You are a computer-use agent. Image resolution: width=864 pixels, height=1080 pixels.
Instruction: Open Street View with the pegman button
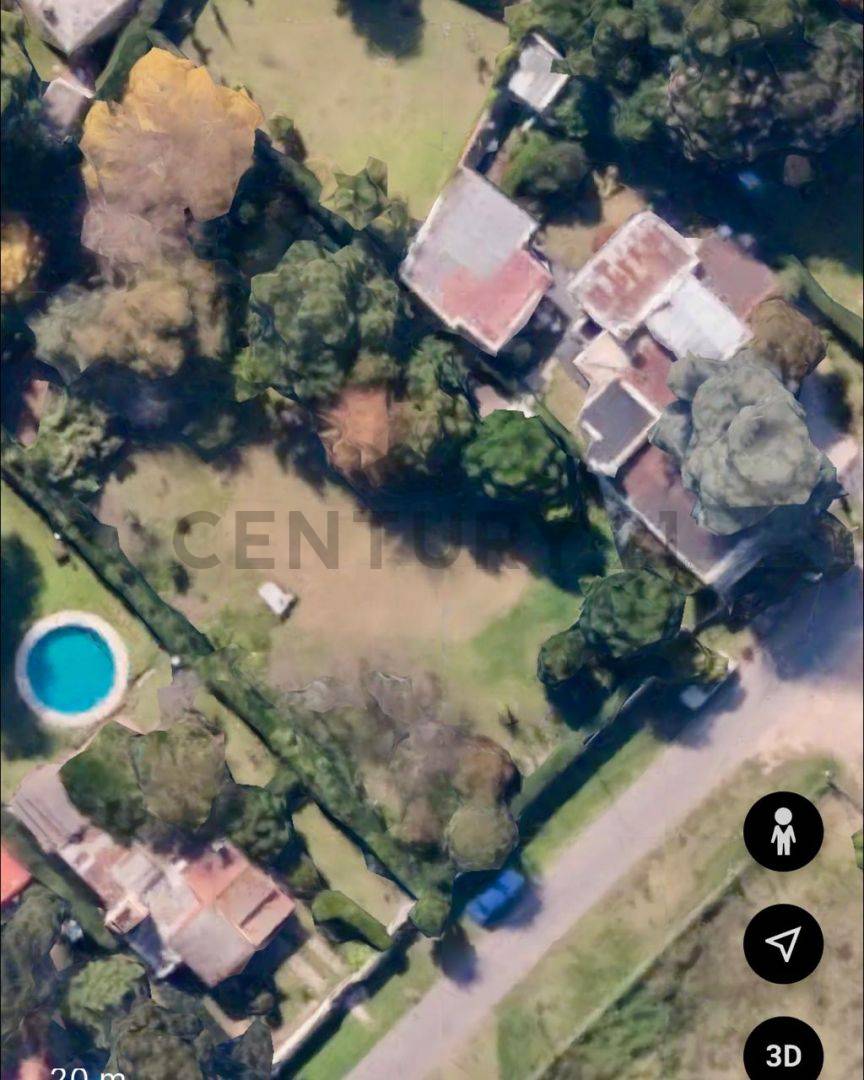[x=783, y=831]
